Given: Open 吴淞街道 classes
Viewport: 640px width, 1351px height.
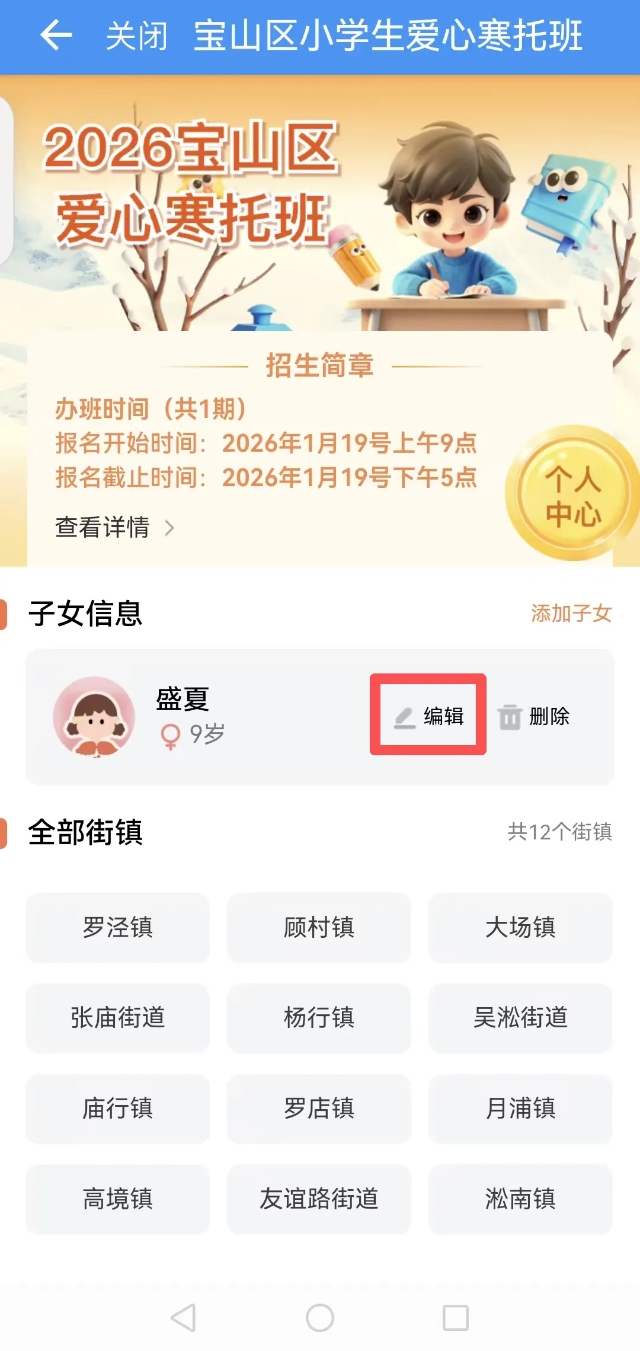Looking at the screenshot, I should pos(520,1018).
